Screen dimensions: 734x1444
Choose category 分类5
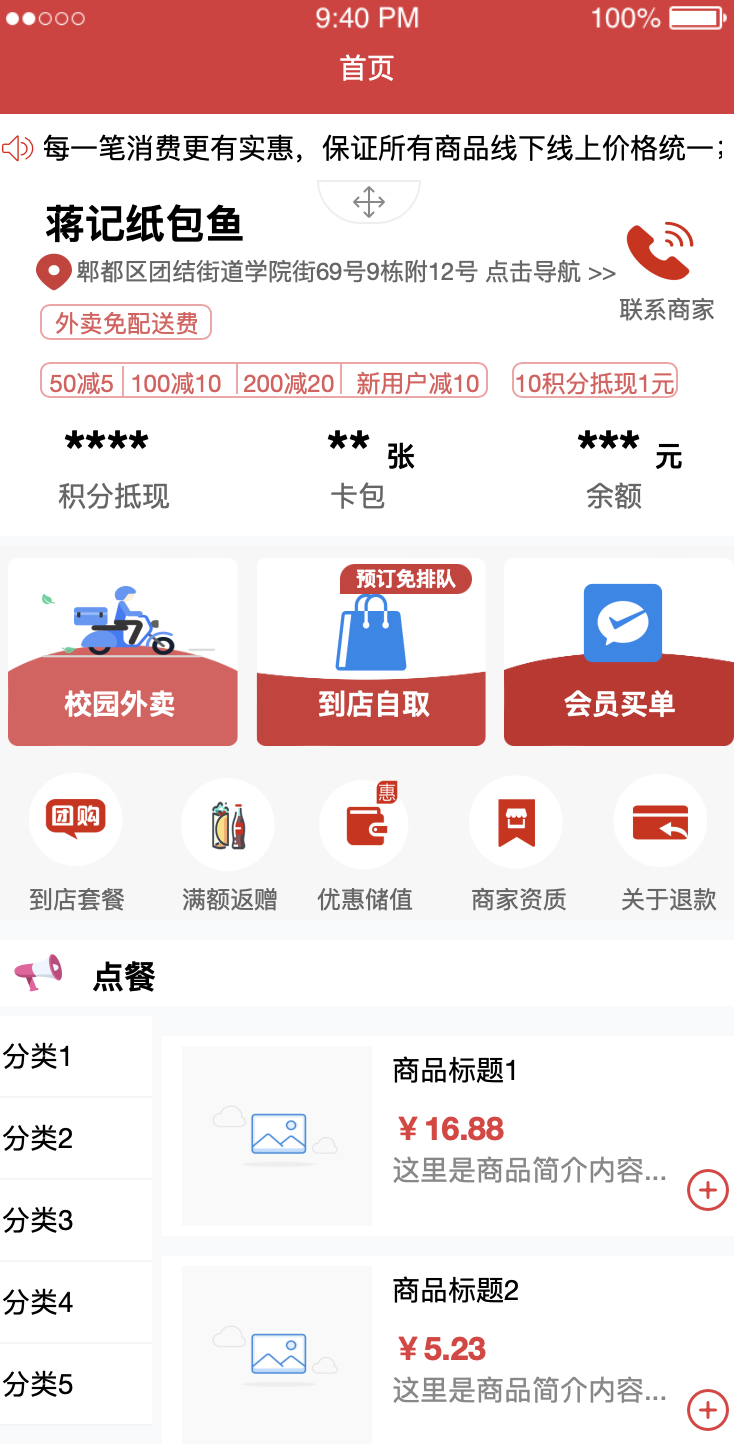(76, 1384)
